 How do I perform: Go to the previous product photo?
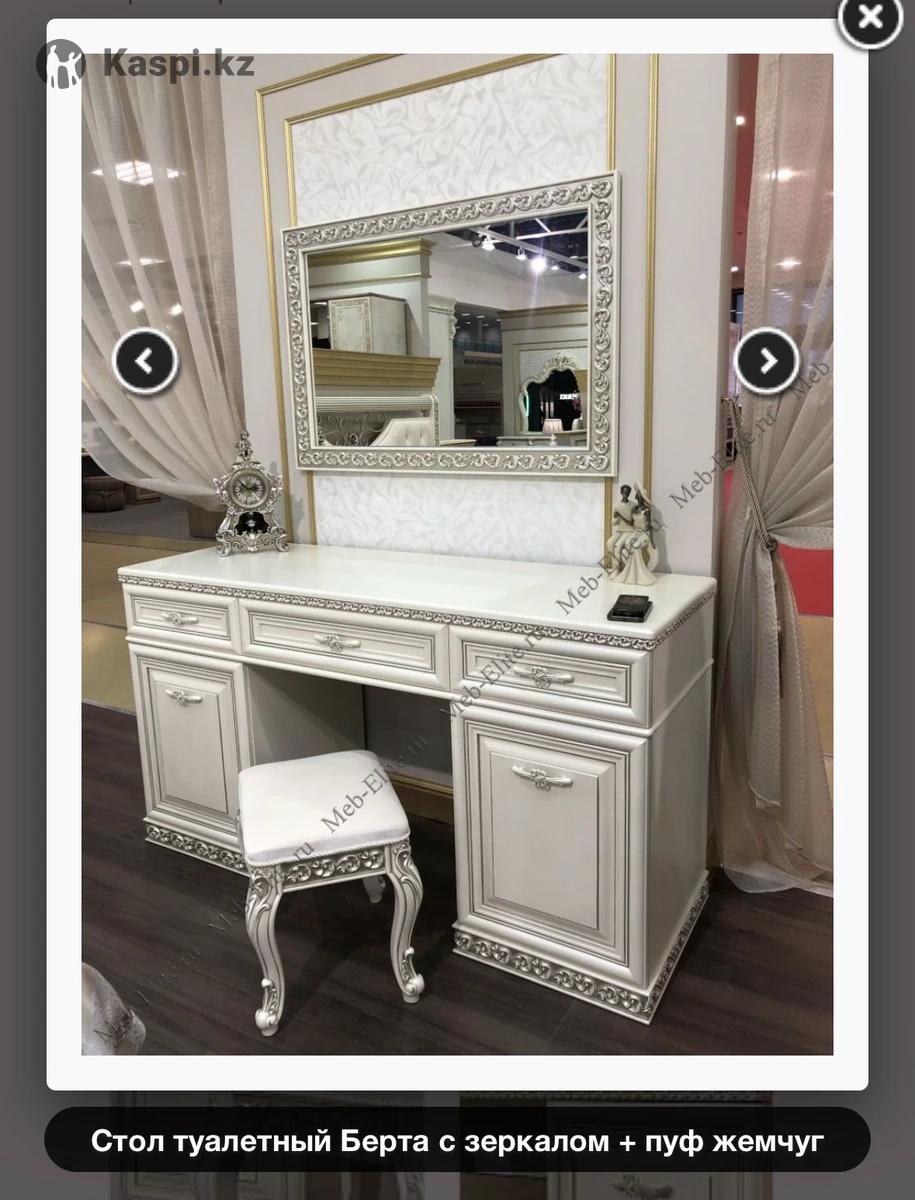(x=145, y=361)
